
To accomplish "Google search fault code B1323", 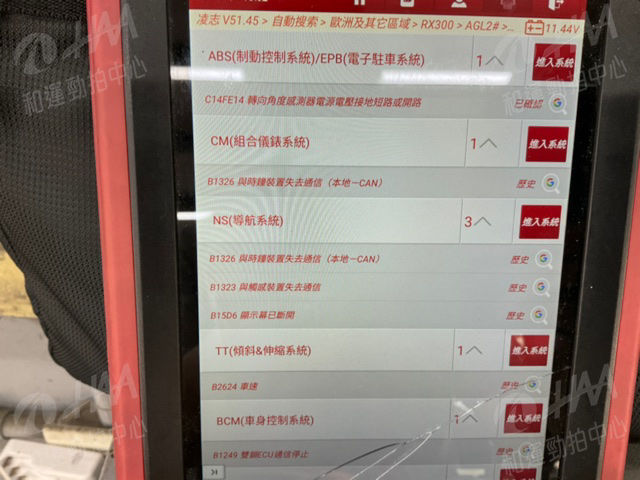I will (x=541, y=287).
